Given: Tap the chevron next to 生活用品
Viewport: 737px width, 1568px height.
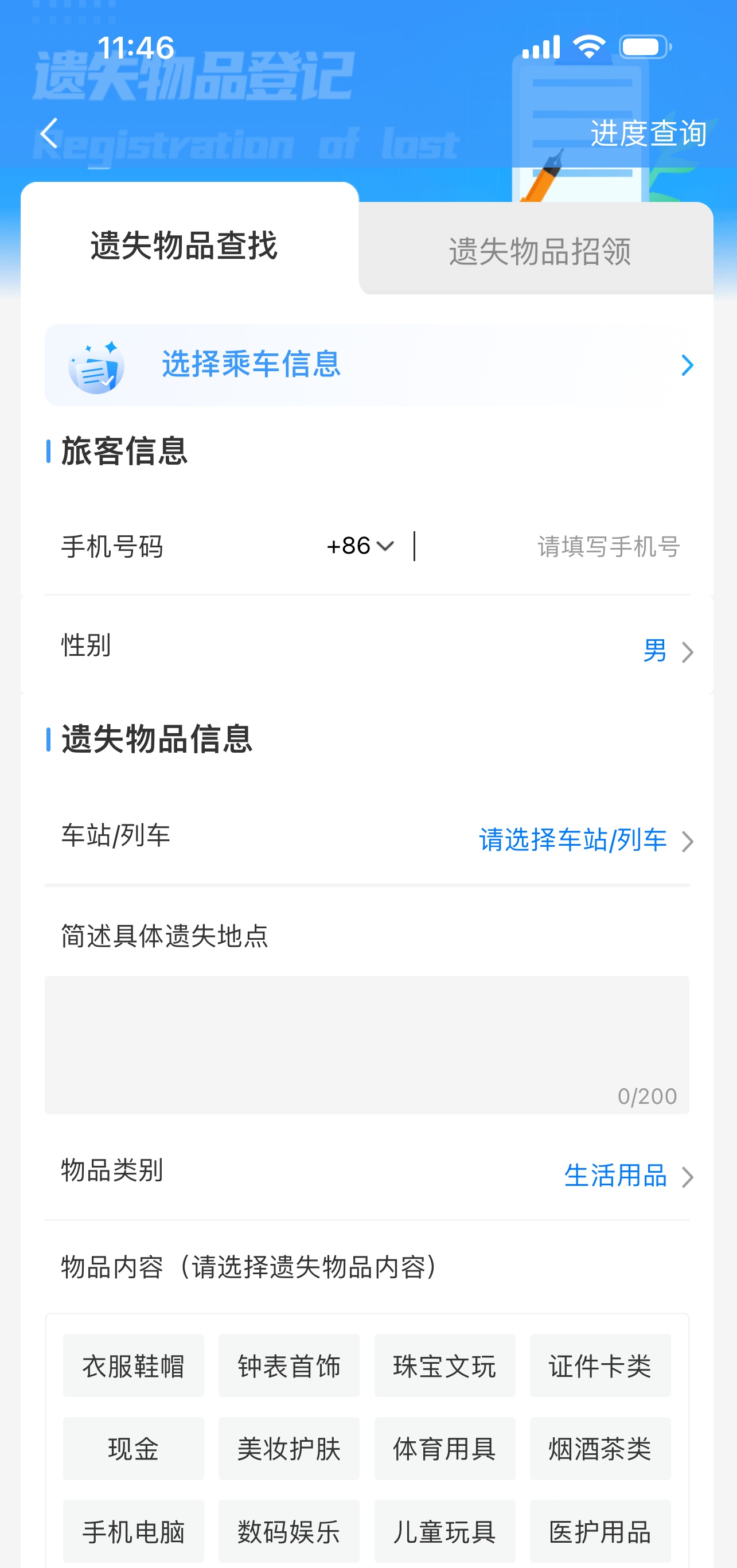Looking at the screenshot, I should (688, 1177).
